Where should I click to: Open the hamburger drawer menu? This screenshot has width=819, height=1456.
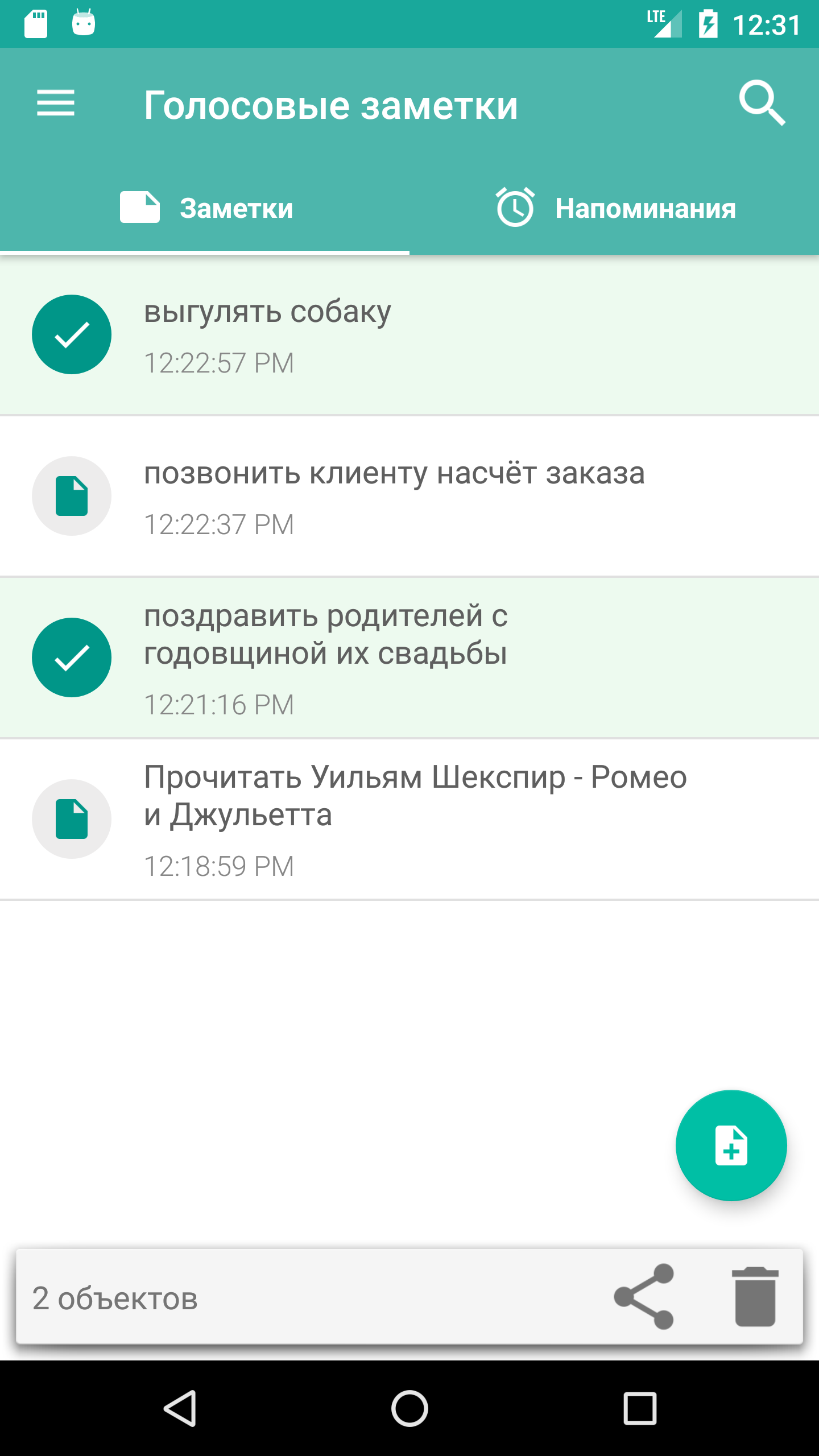56,104
